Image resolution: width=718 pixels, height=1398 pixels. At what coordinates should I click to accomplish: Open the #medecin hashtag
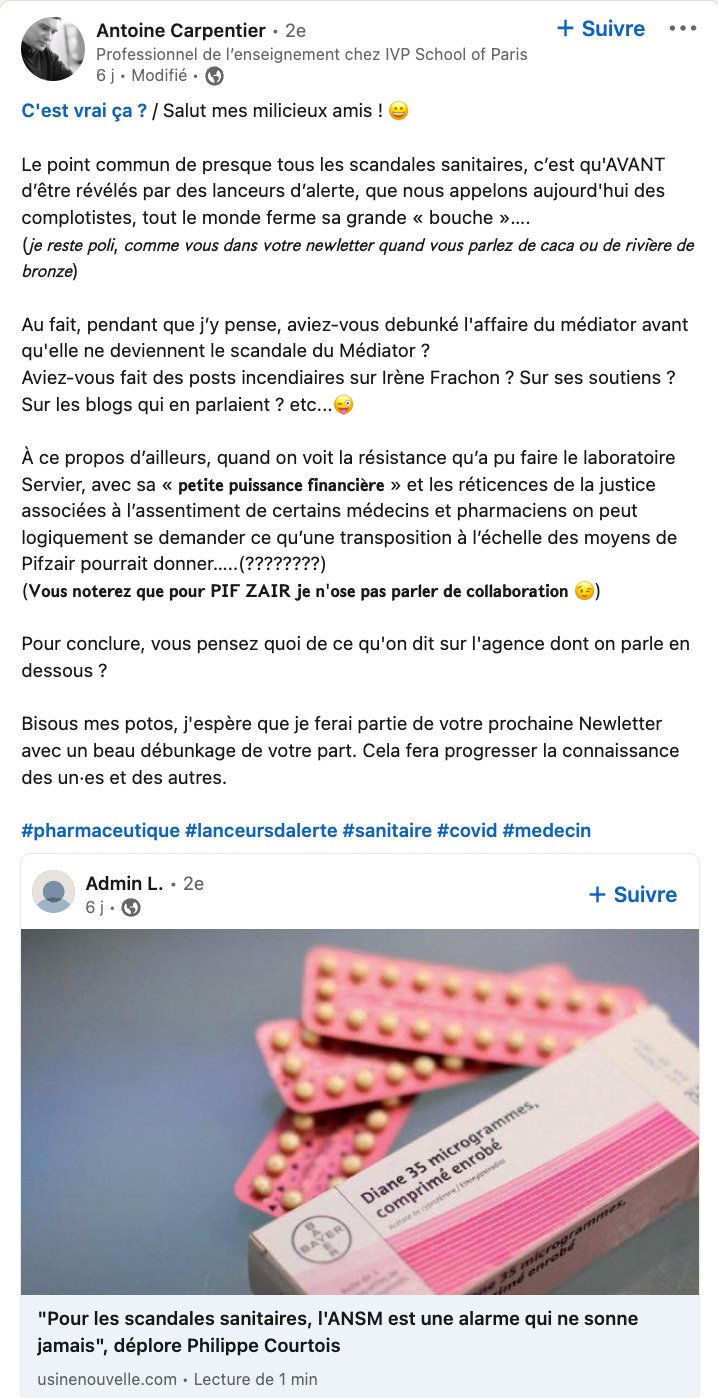pos(546,830)
